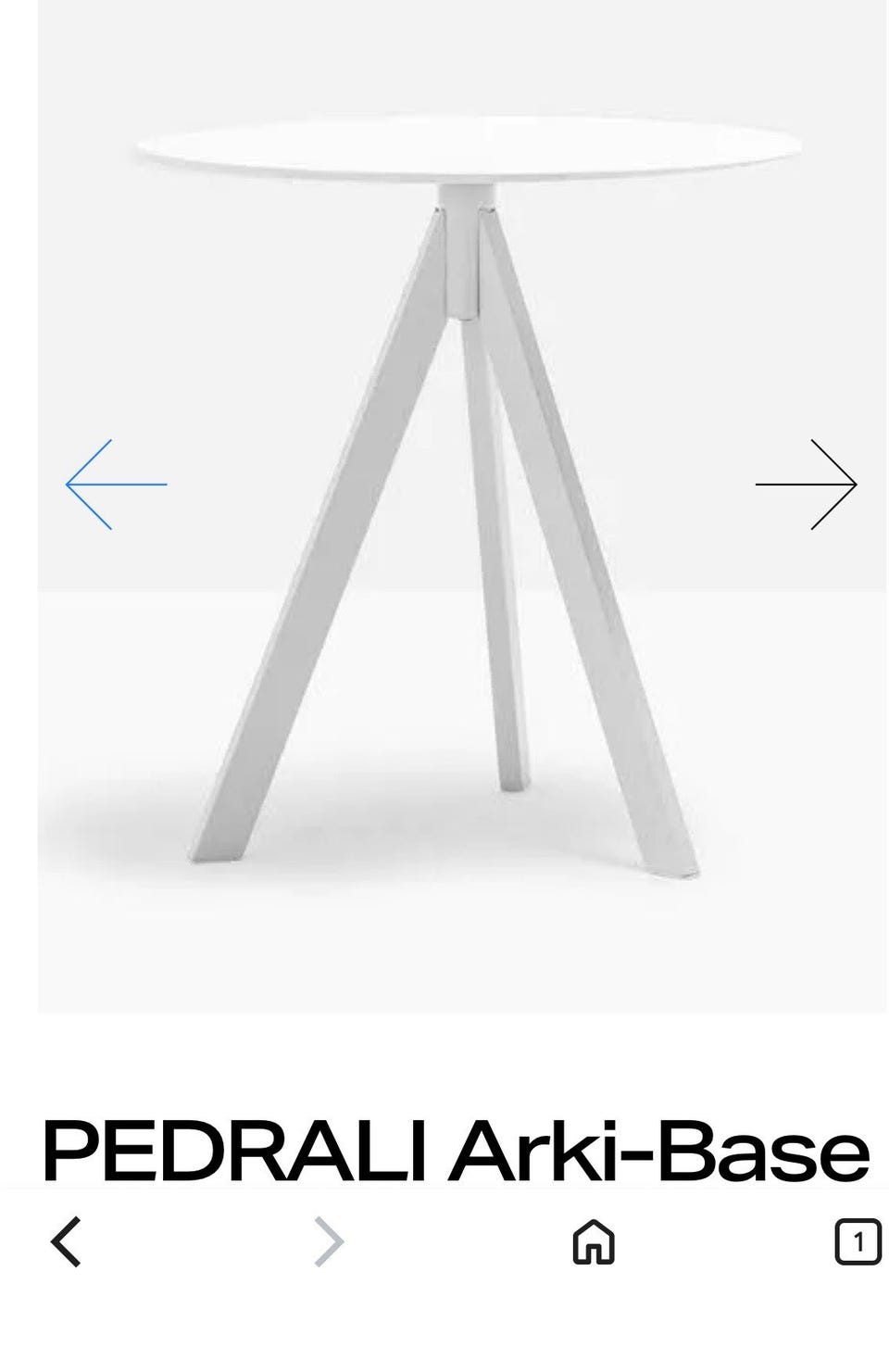Image resolution: width=889 pixels, height=1372 pixels.
Task: Open the browser tab switcher
Action: coord(858,1242)
